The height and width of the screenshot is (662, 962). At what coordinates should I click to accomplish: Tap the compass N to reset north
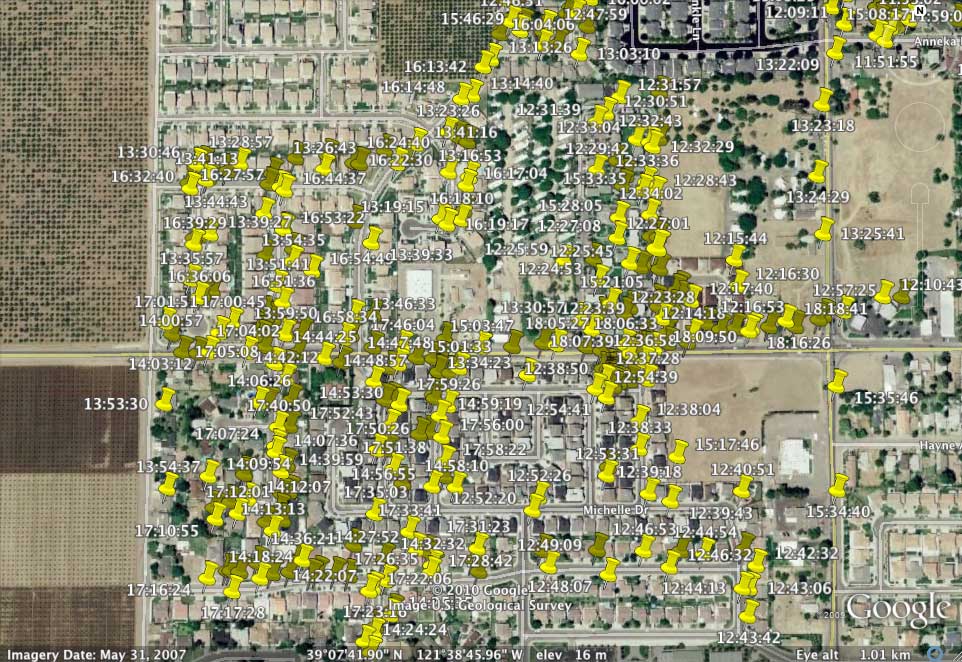pyautogui.click(x=920, y=9)
